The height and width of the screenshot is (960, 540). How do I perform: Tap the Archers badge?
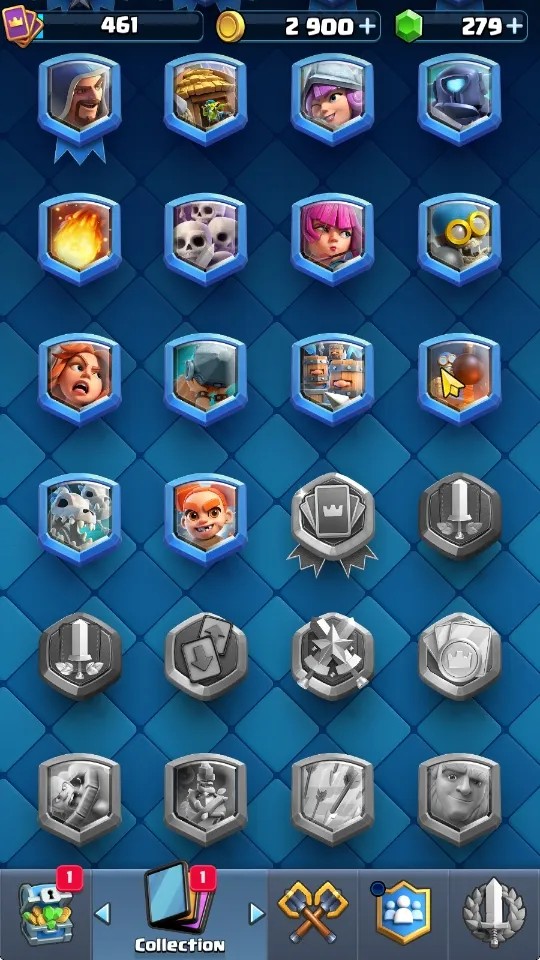(332, 239)
